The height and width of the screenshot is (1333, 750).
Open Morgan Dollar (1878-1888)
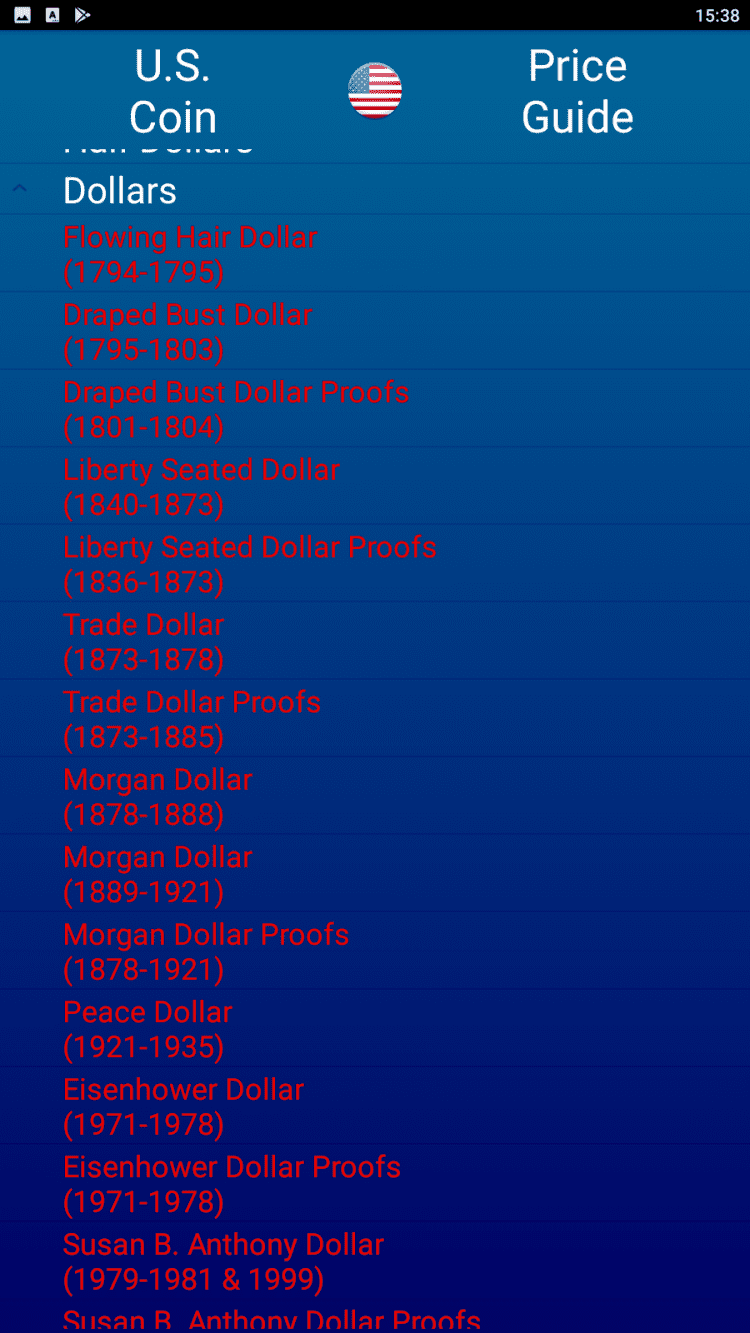[x=158, y=797]
